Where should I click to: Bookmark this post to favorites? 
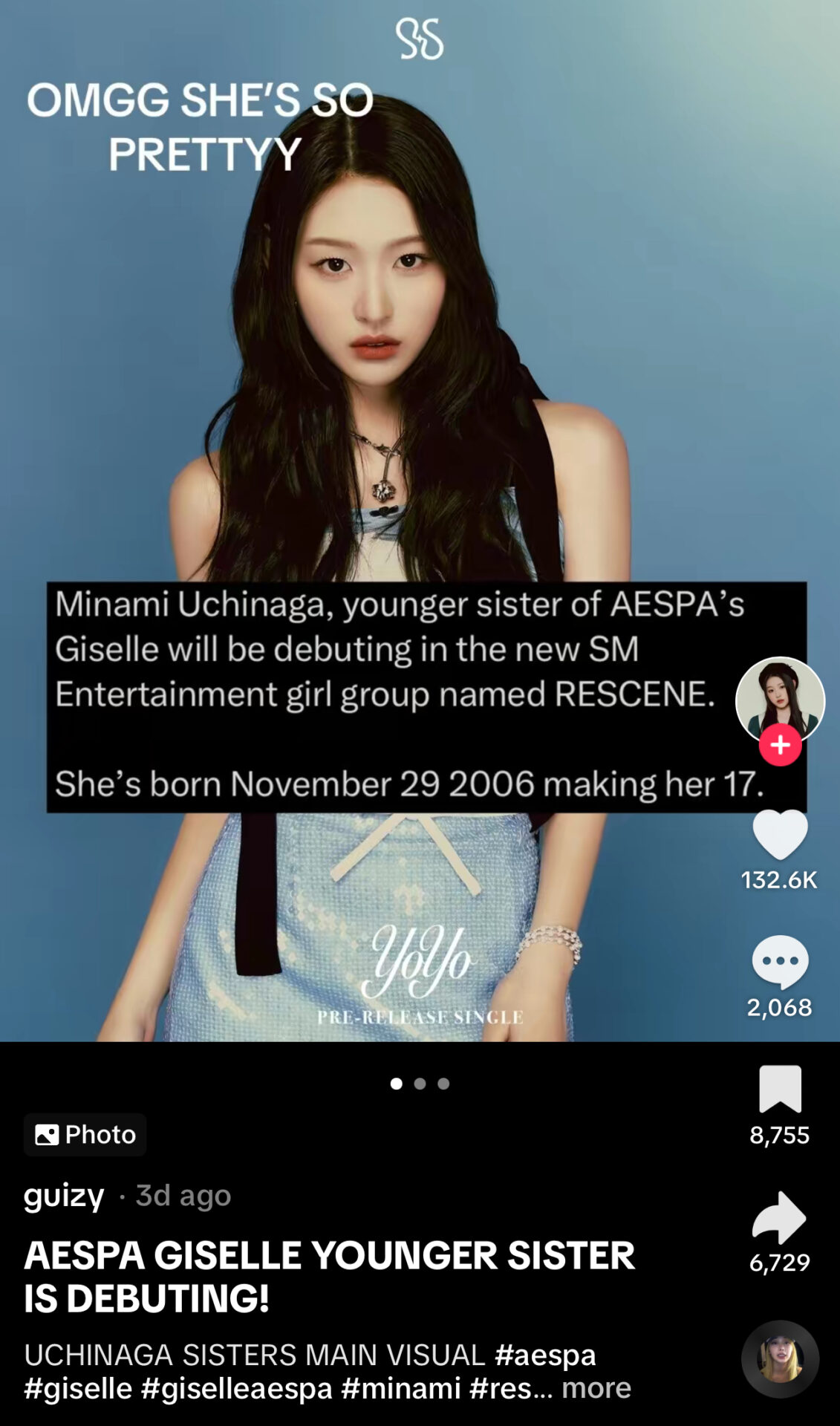click(x=780, y=1089)
